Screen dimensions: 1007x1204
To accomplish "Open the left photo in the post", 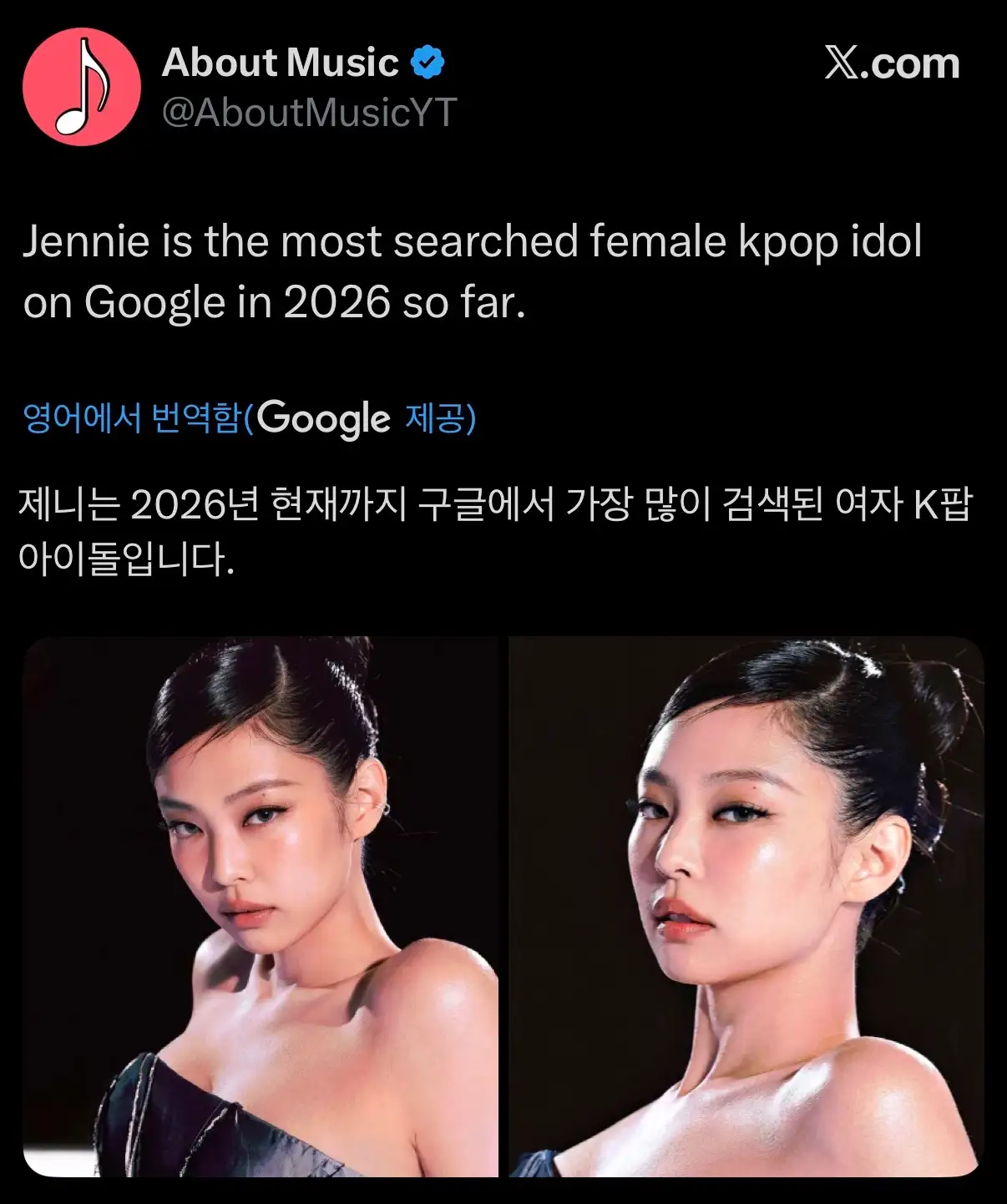I will click(x=261, y=906).
